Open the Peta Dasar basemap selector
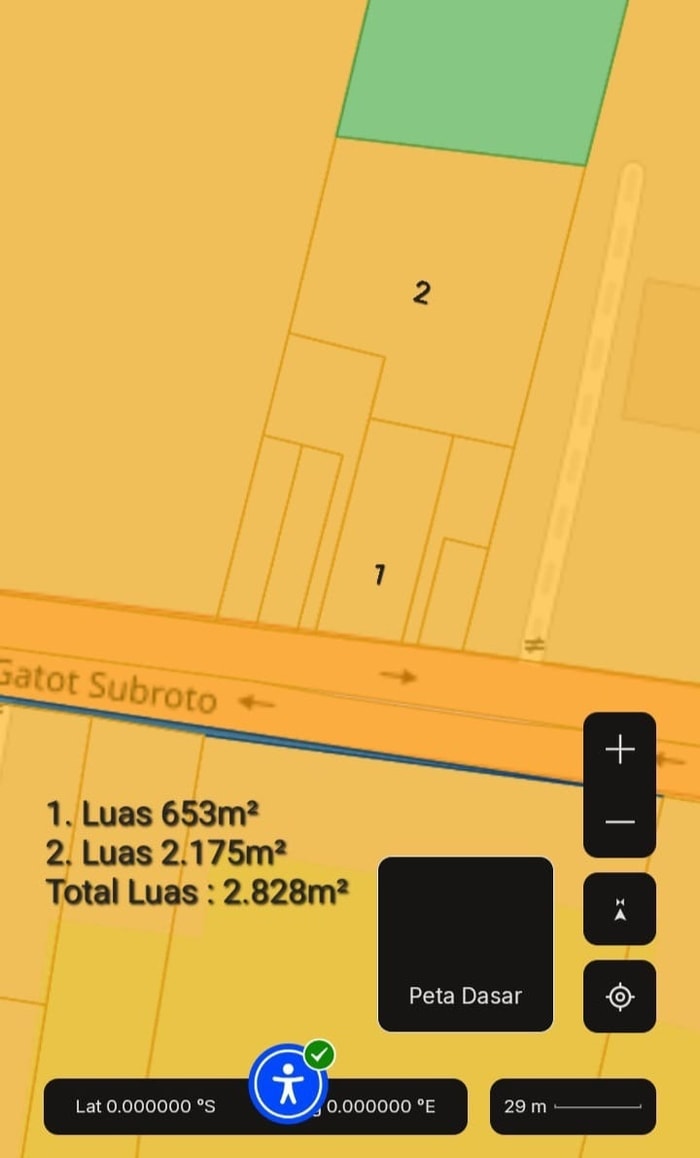 tap(465, 944)
